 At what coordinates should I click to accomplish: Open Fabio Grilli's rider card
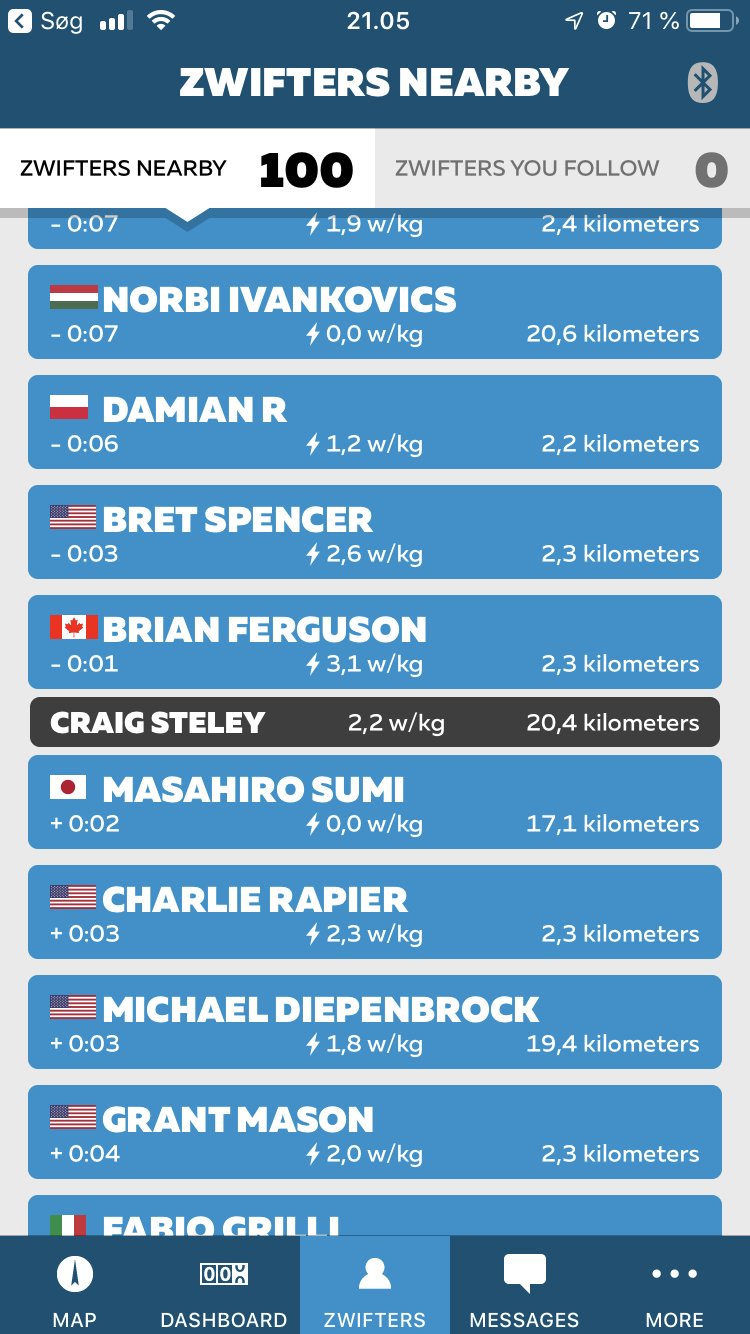pos(375,1215)
